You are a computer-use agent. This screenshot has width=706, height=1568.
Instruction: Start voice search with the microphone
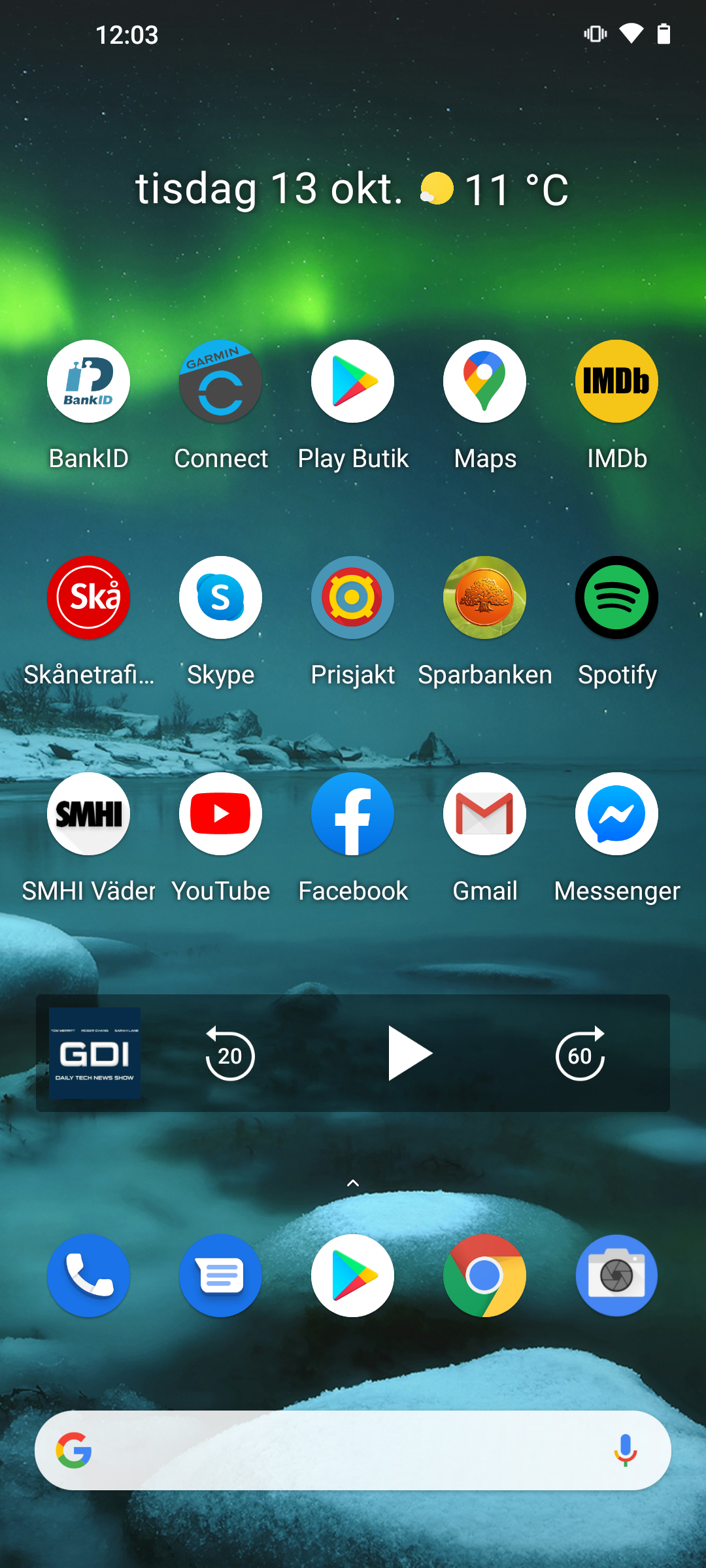pyautogui.click(x=625, y=1450)
